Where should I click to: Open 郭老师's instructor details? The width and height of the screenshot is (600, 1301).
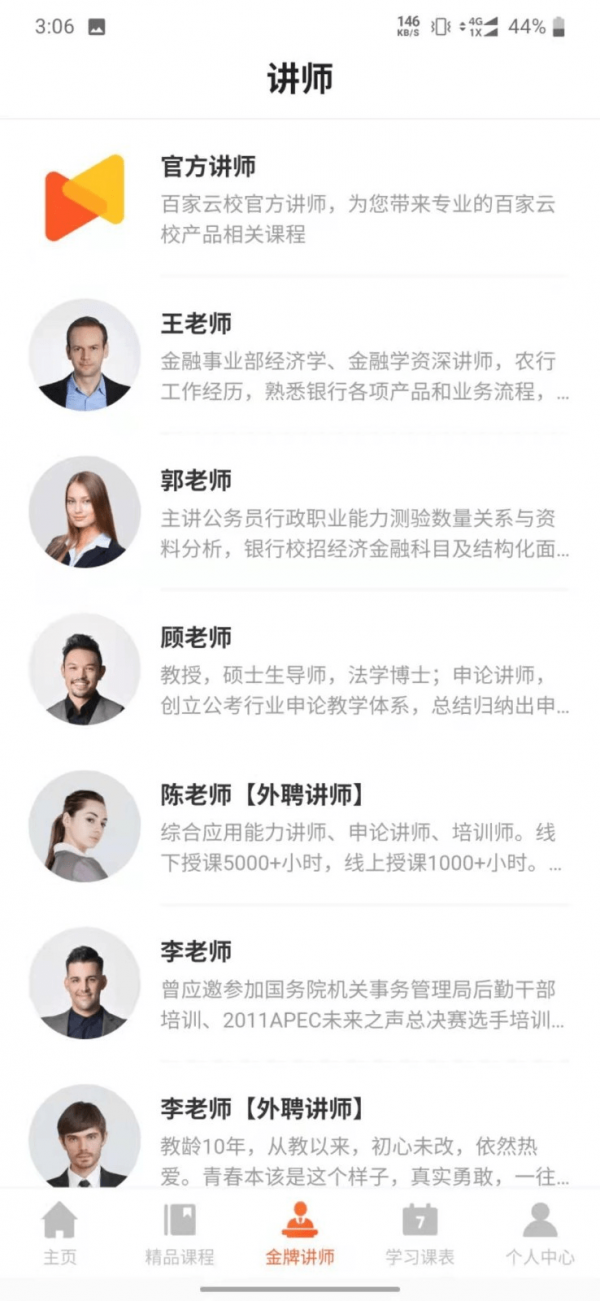(x=300, y=512)
